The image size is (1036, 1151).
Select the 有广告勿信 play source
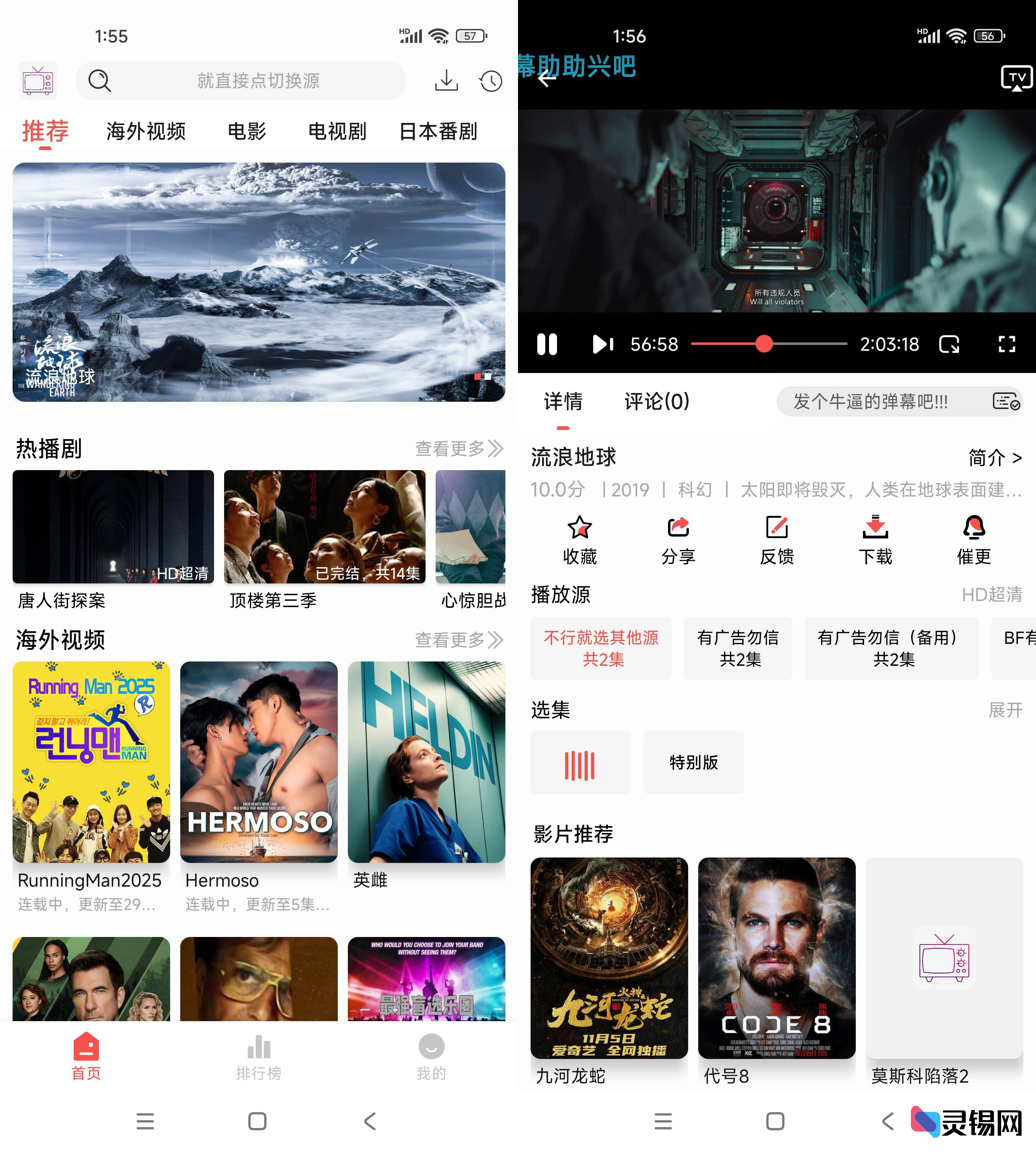737,649
